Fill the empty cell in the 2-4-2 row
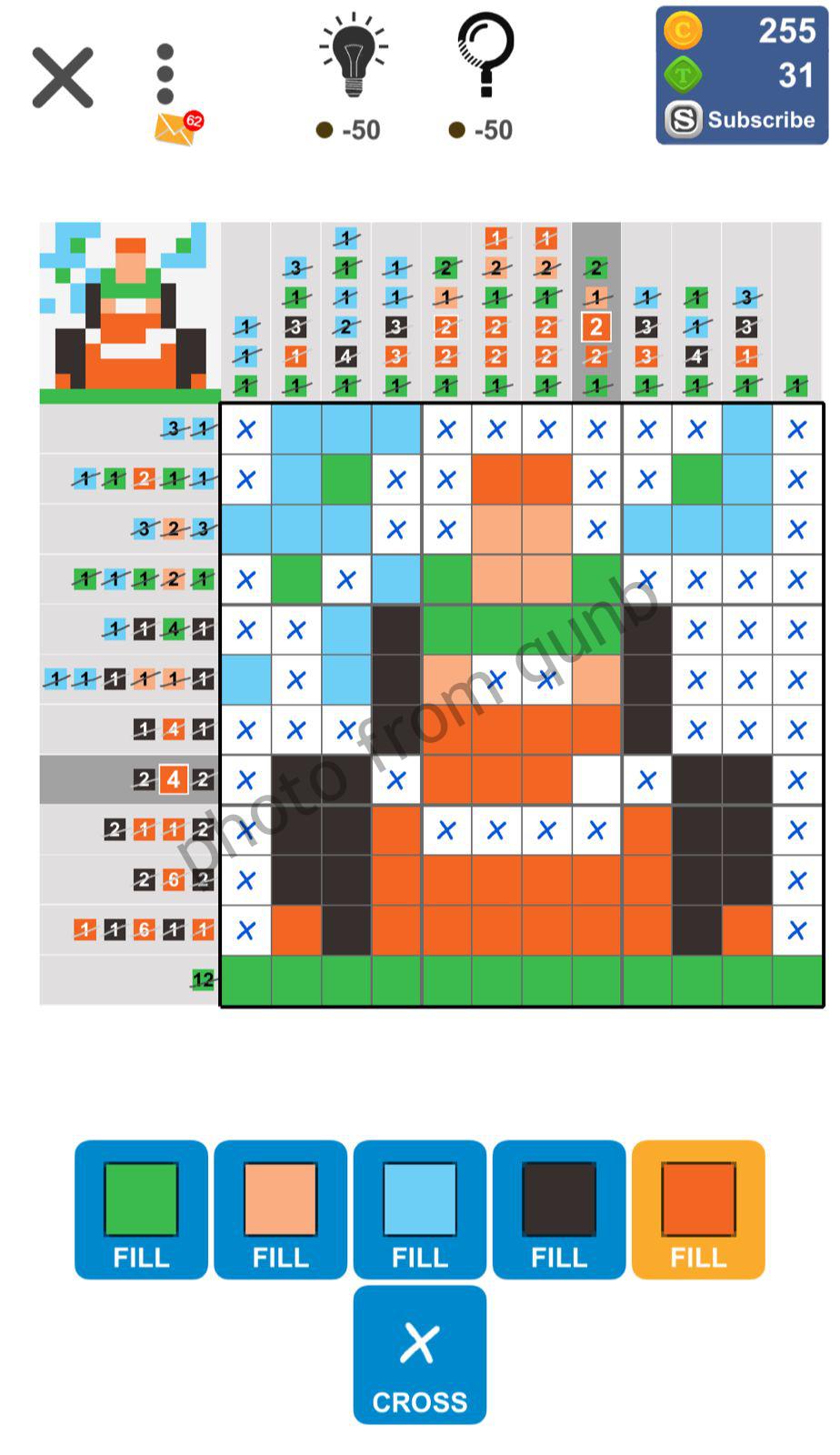This screenshot has width=840, height=1455. coord(596,780)
